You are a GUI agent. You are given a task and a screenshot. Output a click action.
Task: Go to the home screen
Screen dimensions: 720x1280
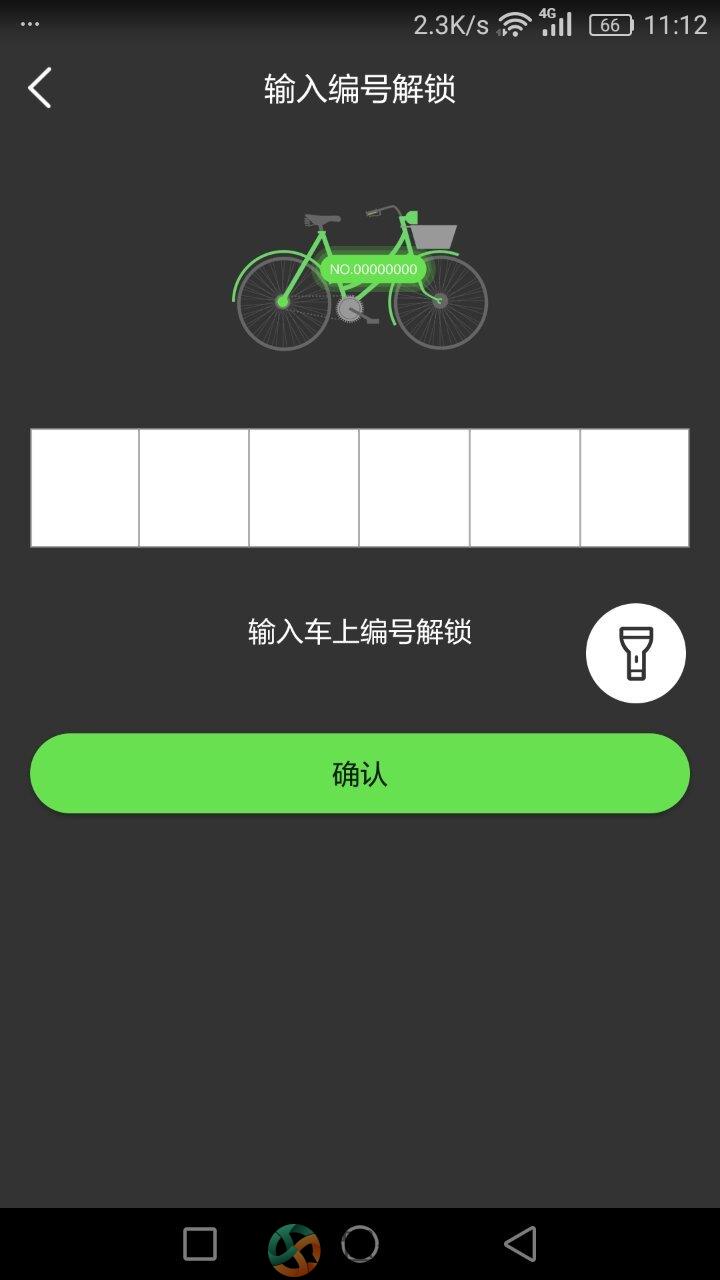[360, 1244]
